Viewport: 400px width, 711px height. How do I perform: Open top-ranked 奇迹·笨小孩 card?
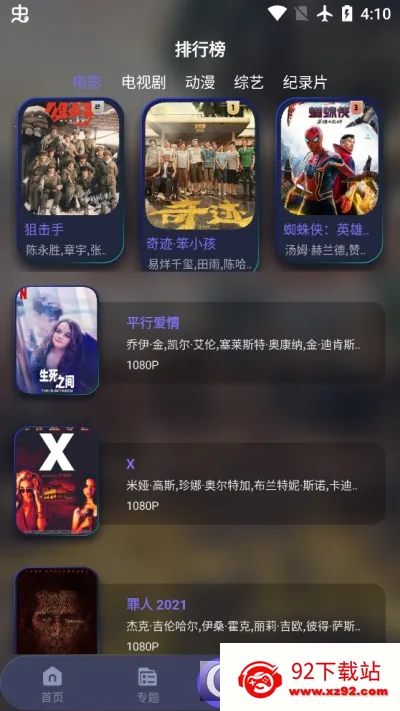pyautogui.click(x=200, y=185)
